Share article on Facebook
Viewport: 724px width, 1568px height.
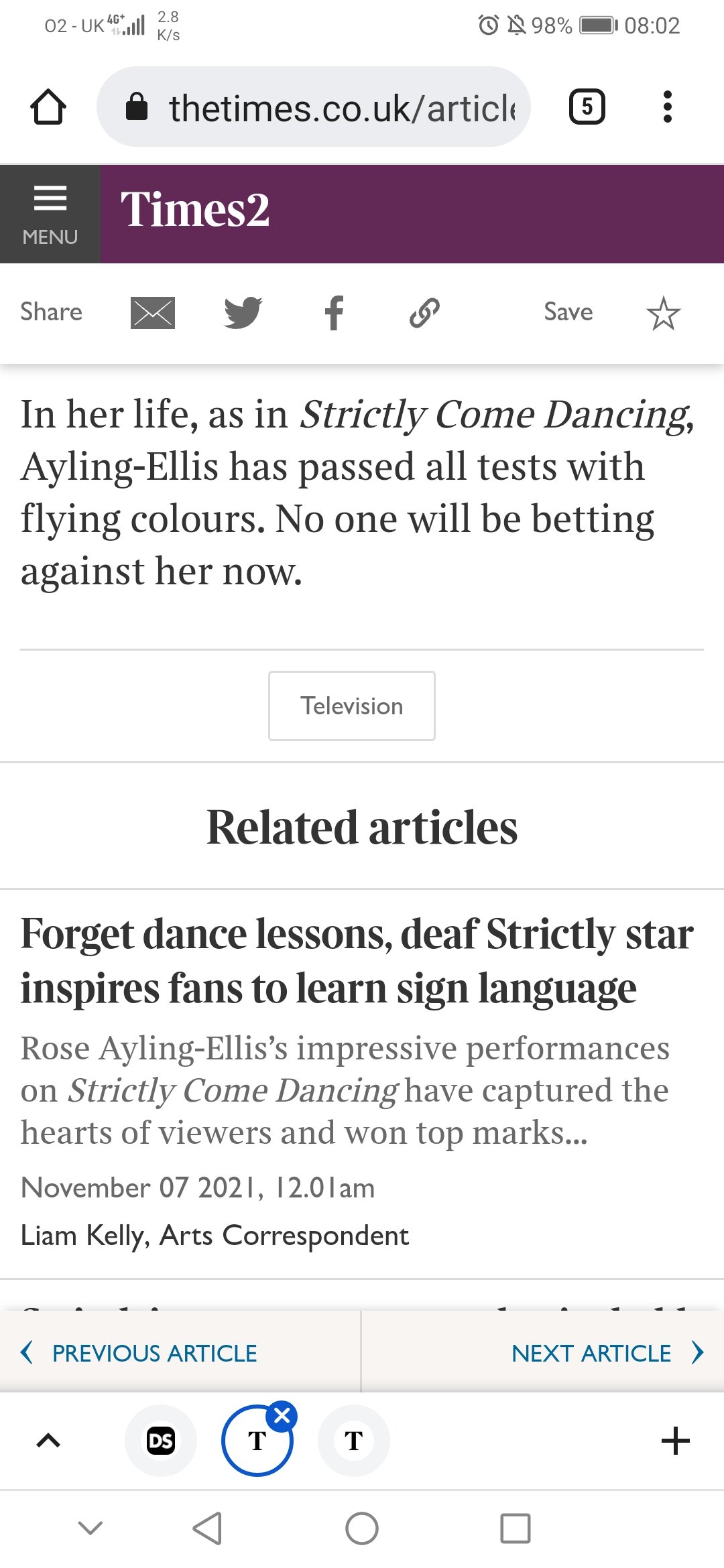coord(334,312)
